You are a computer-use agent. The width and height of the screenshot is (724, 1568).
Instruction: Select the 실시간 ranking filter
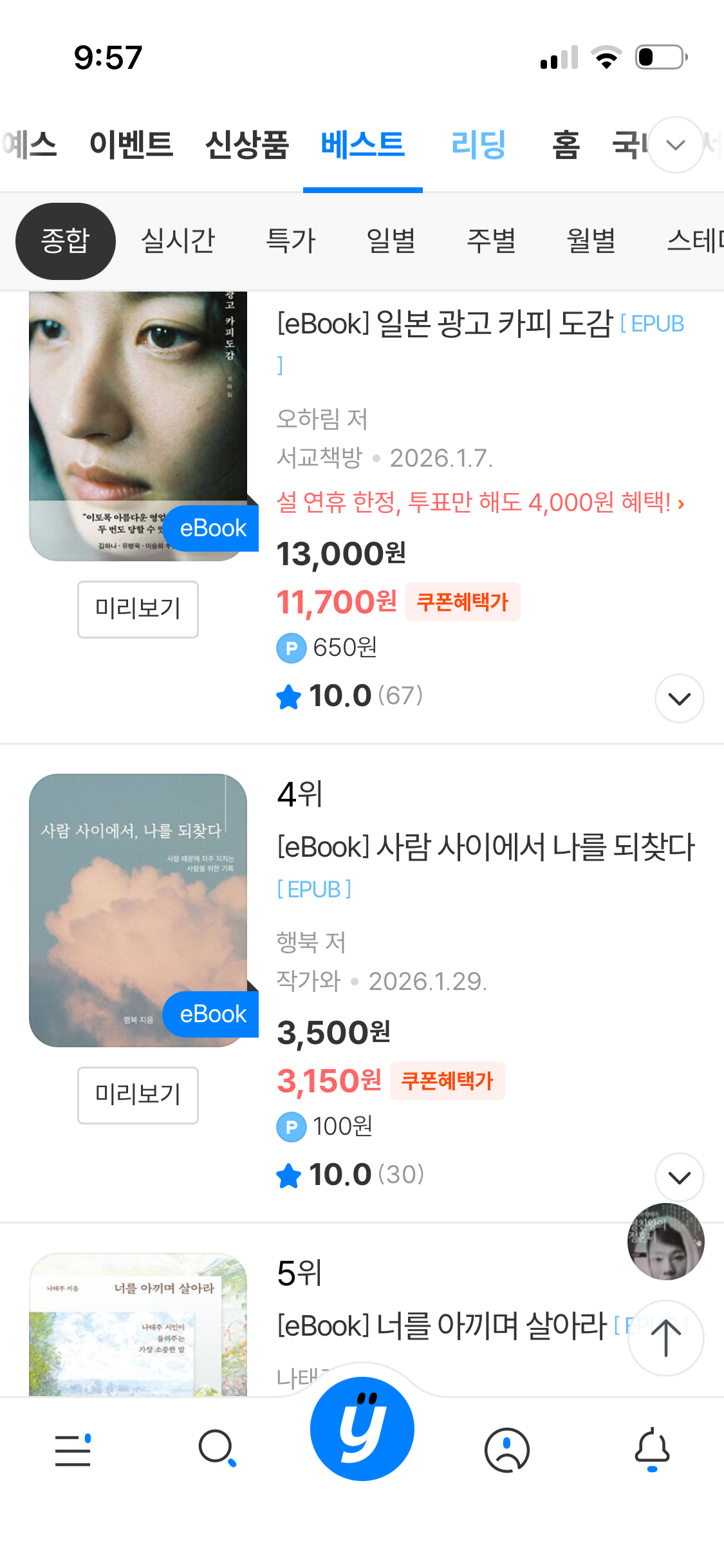point(178,241)
